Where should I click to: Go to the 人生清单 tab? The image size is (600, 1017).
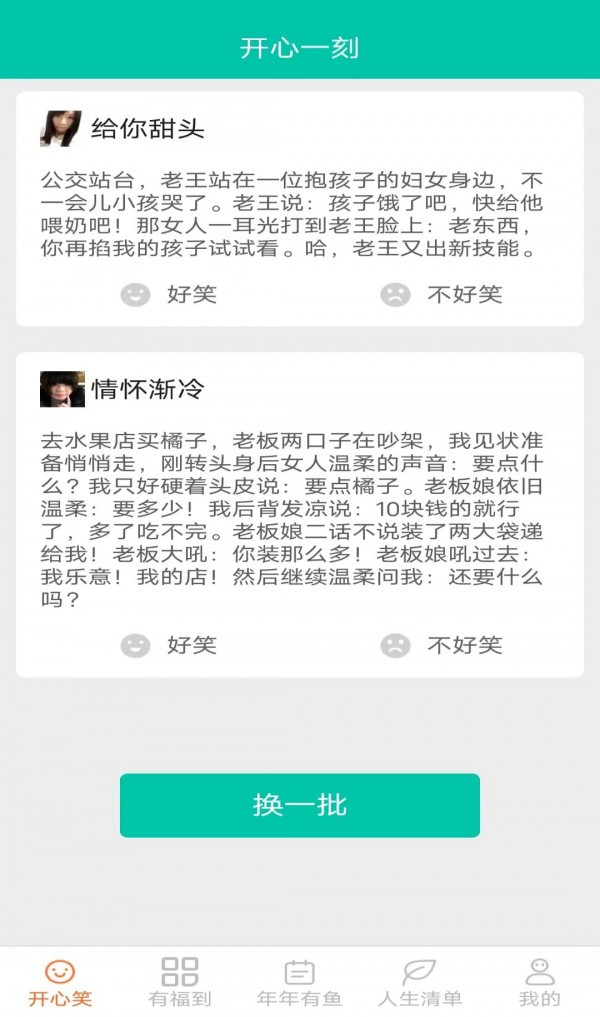tap(420, 983)
